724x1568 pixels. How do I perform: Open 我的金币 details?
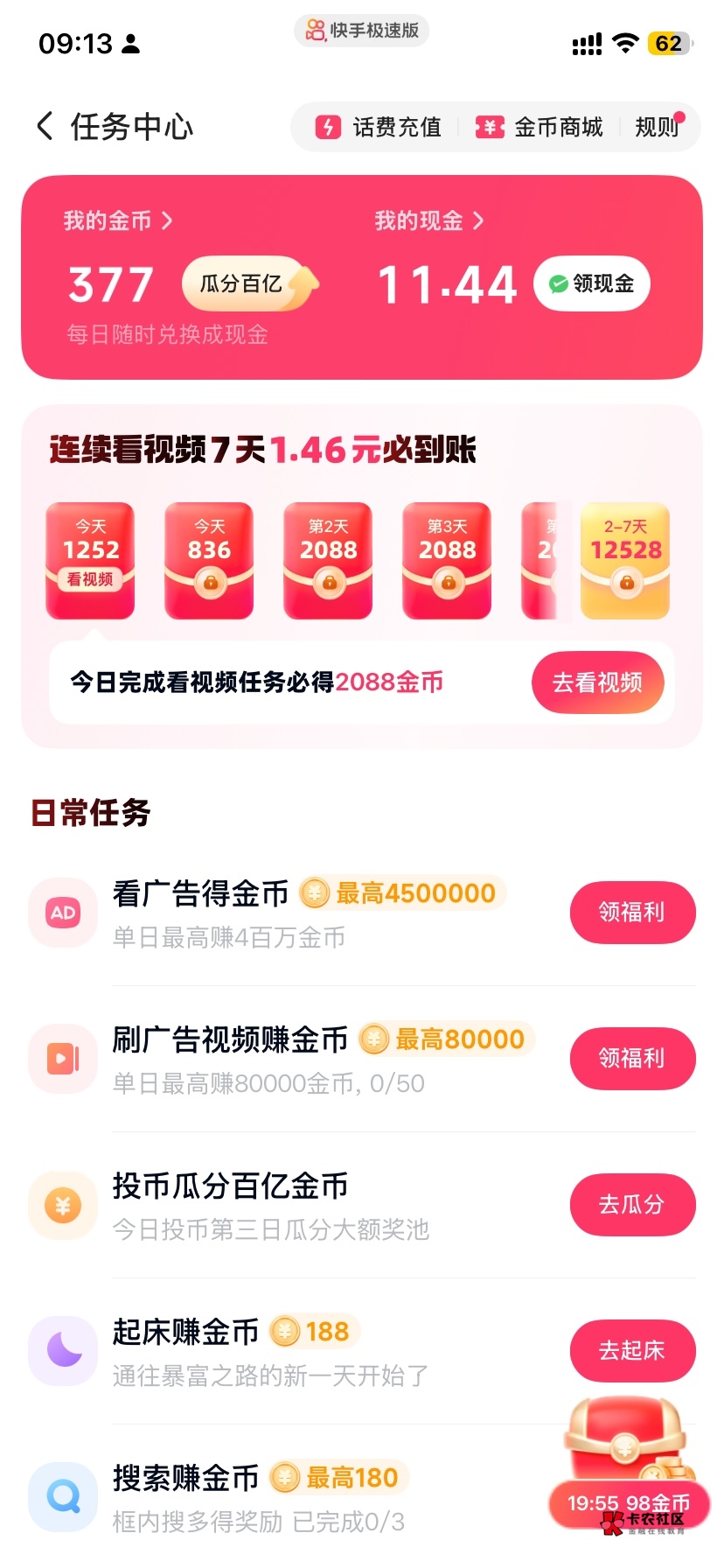(x=118, y=220)
